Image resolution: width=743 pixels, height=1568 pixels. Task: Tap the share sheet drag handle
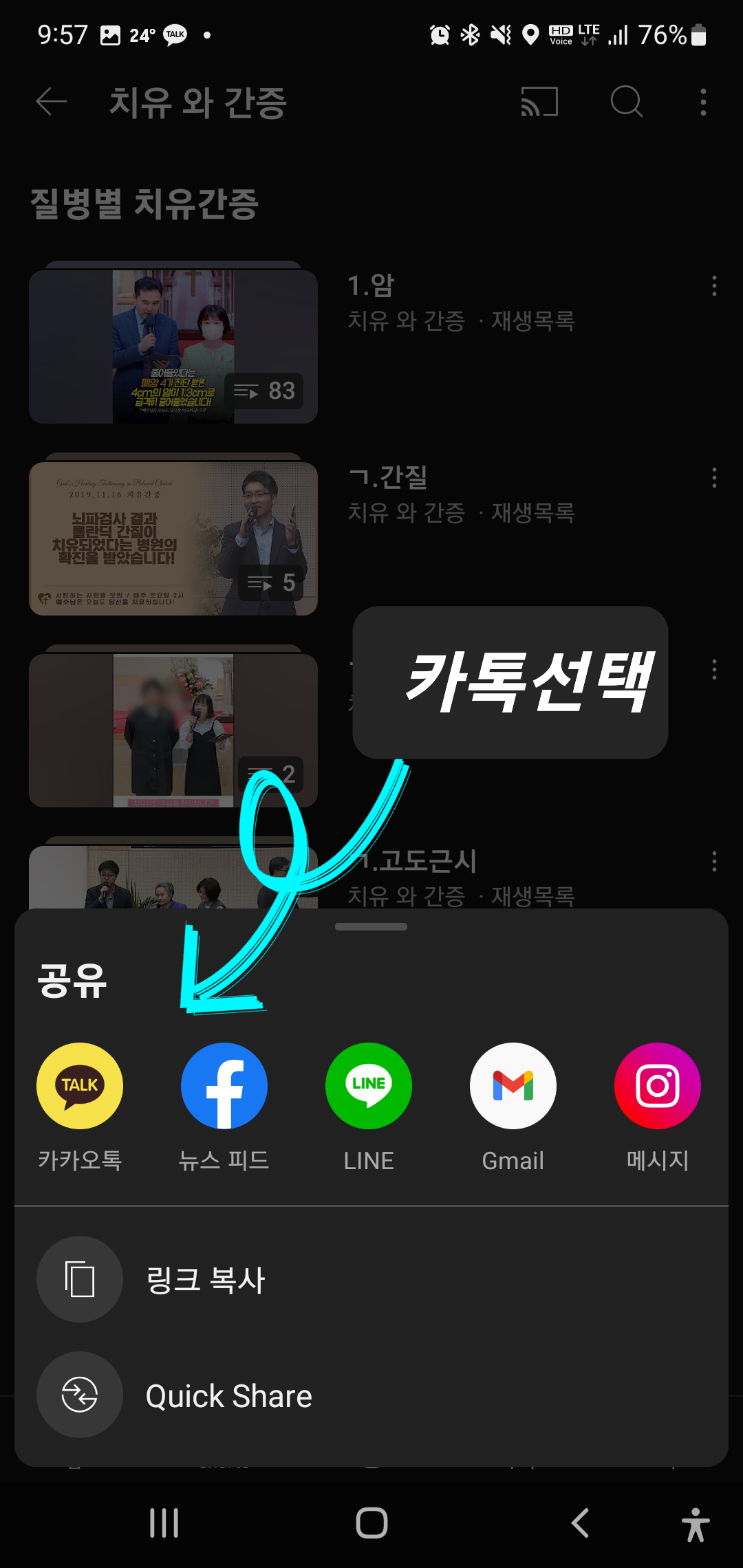click(x=371, y=926)
